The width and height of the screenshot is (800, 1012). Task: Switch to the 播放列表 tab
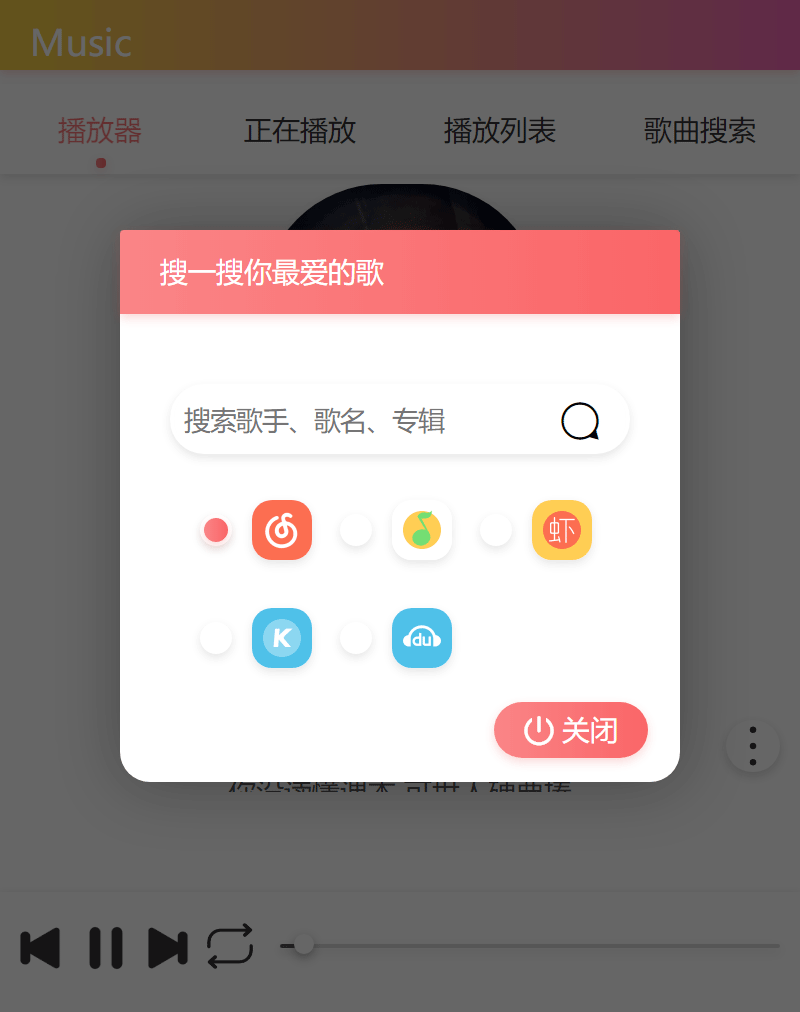click(x=500, y=130)
